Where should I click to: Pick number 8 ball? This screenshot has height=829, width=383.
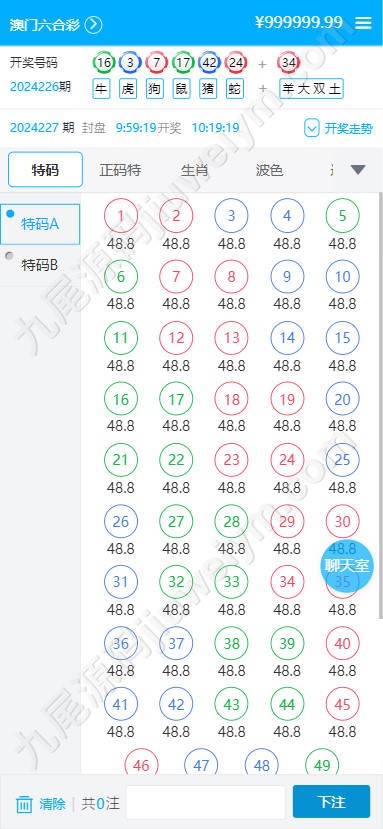click(x=232, y=277)
